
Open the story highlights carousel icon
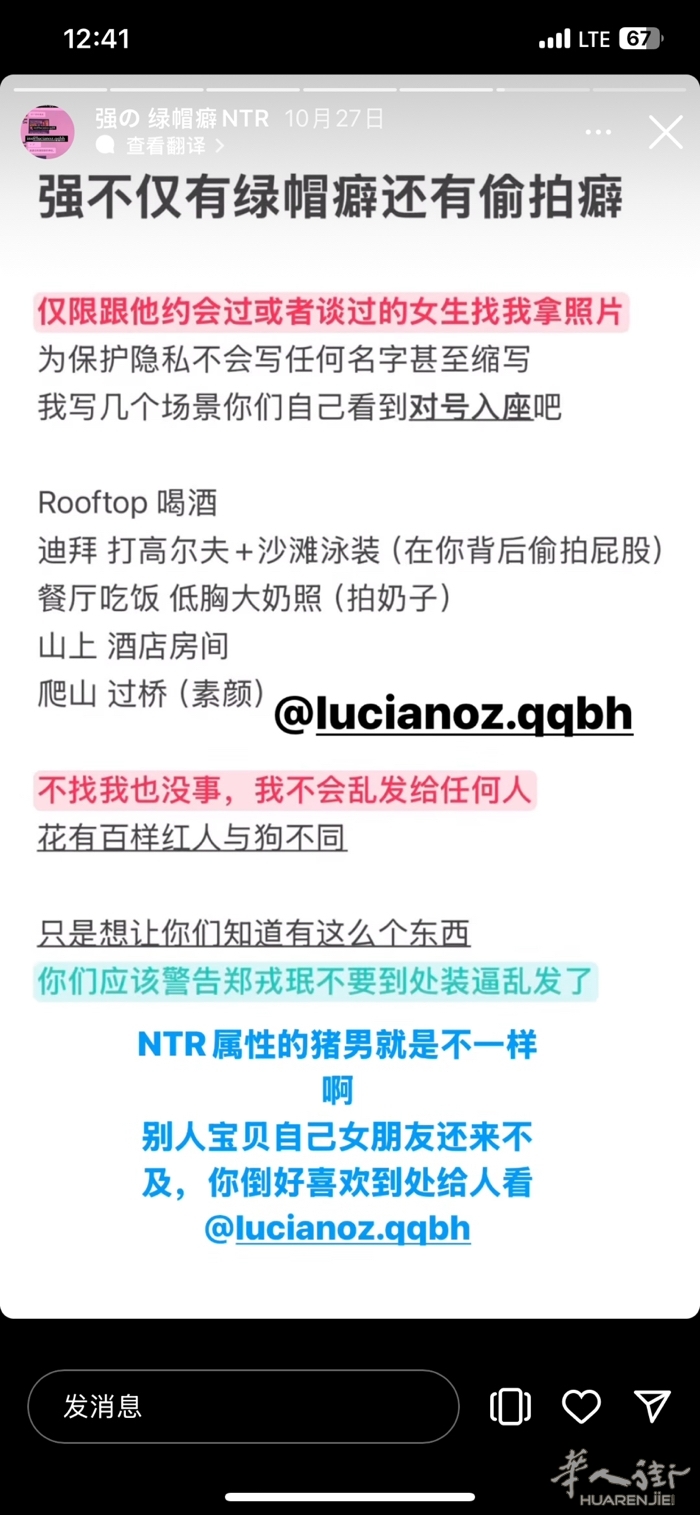pyautogui.click(x=510, y=1406)
